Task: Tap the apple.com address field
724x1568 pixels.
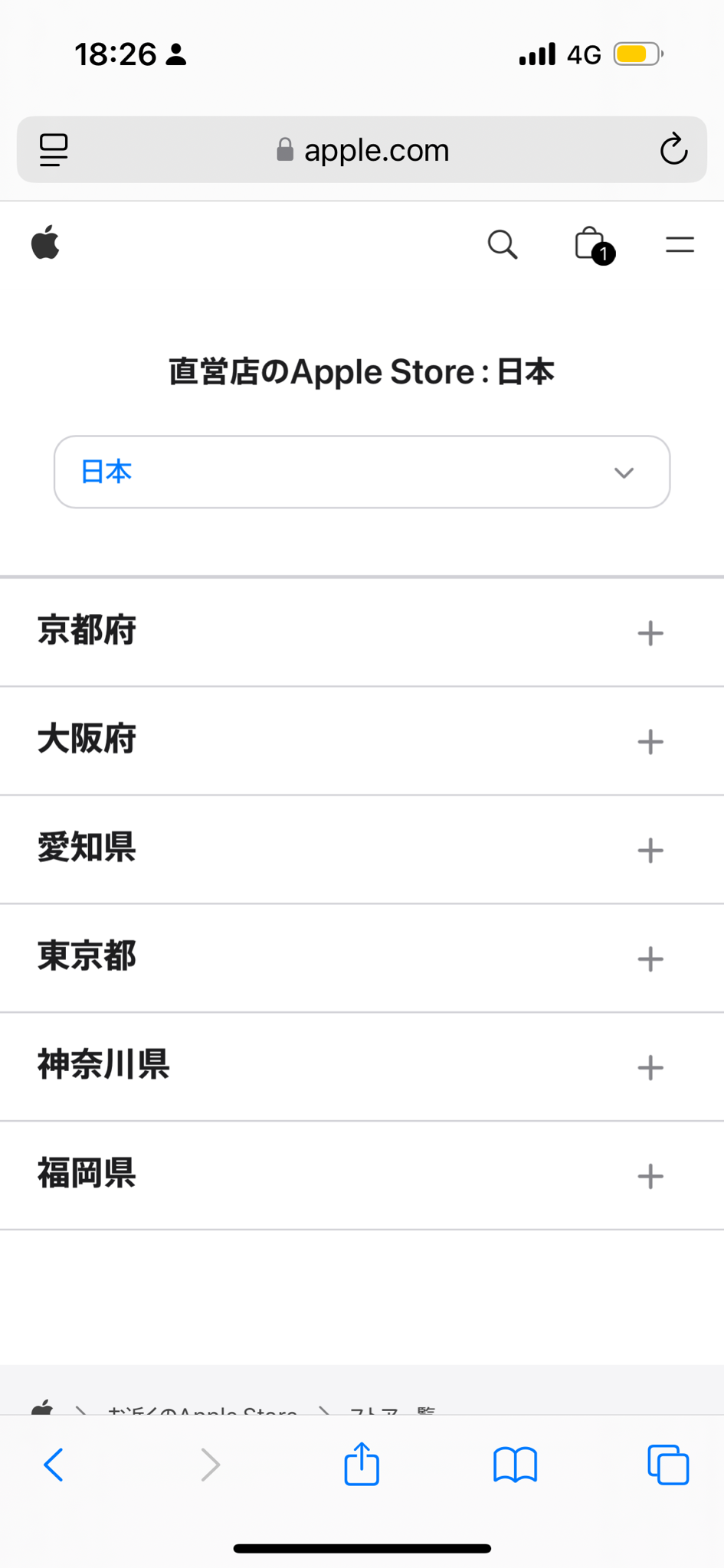Action: tap(362, 150)
